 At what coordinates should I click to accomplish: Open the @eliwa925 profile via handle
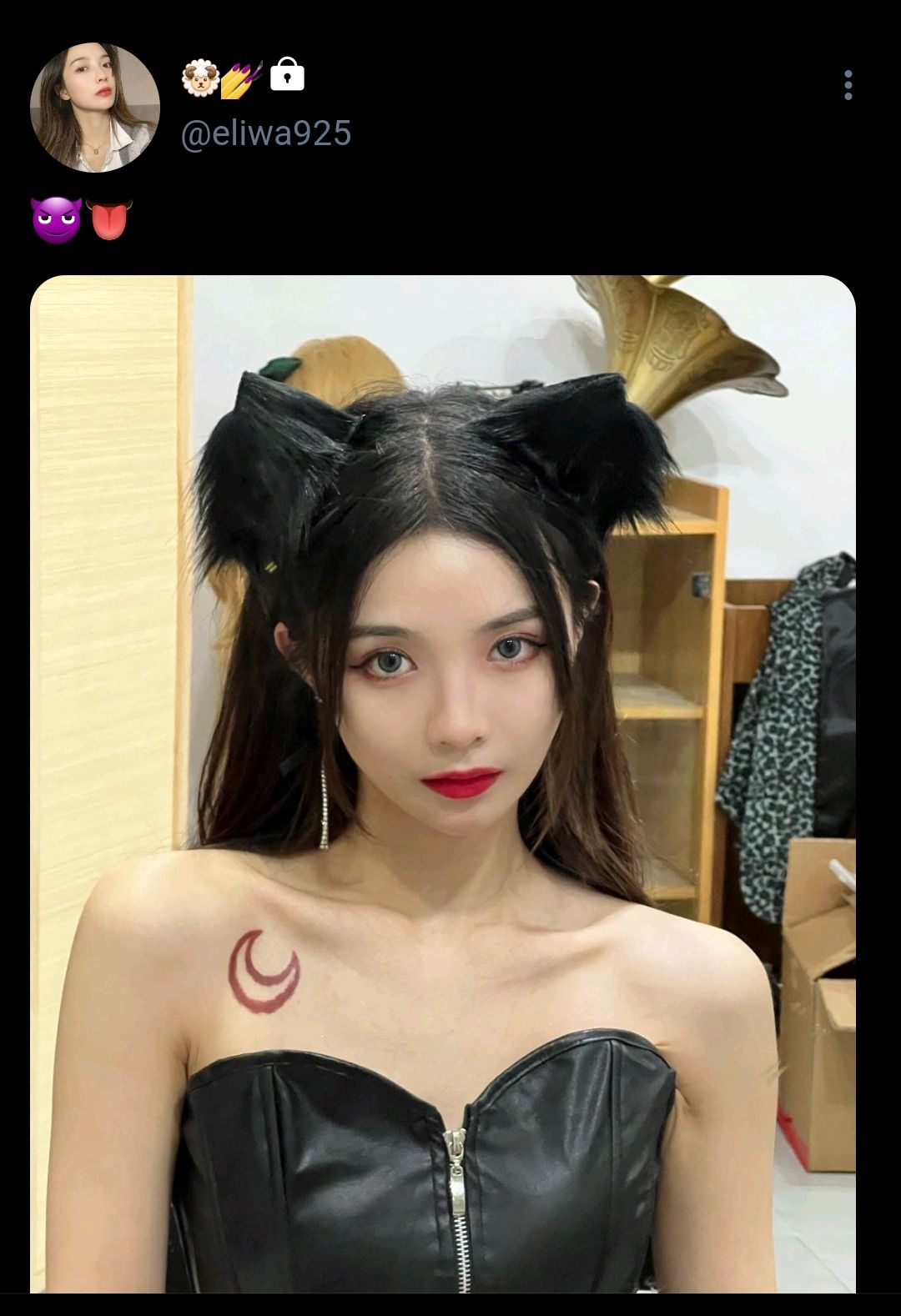265,133
